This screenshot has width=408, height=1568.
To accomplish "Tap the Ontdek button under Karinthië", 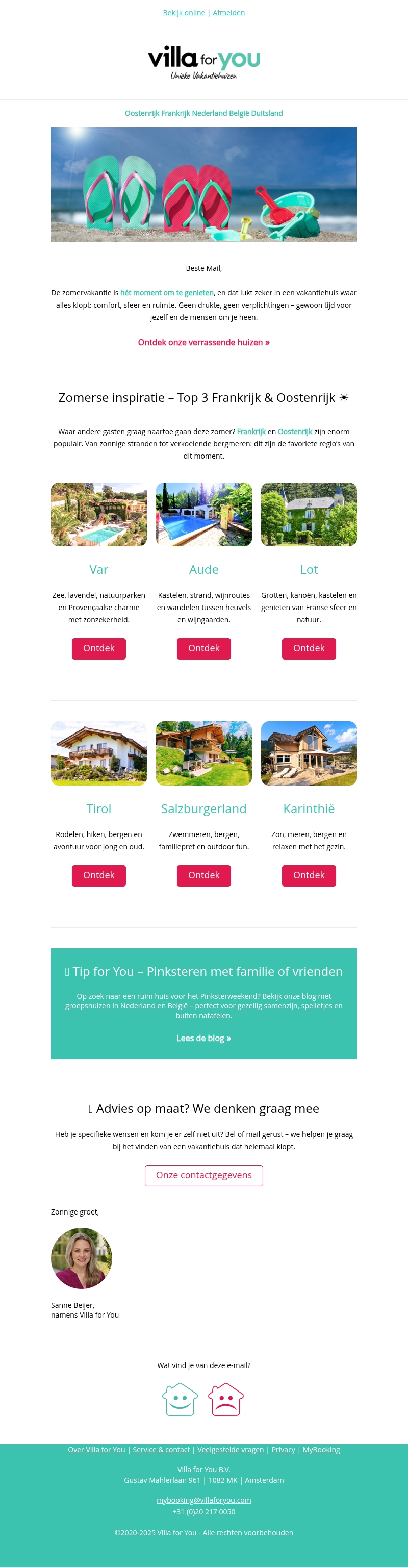I will (309, 875).
